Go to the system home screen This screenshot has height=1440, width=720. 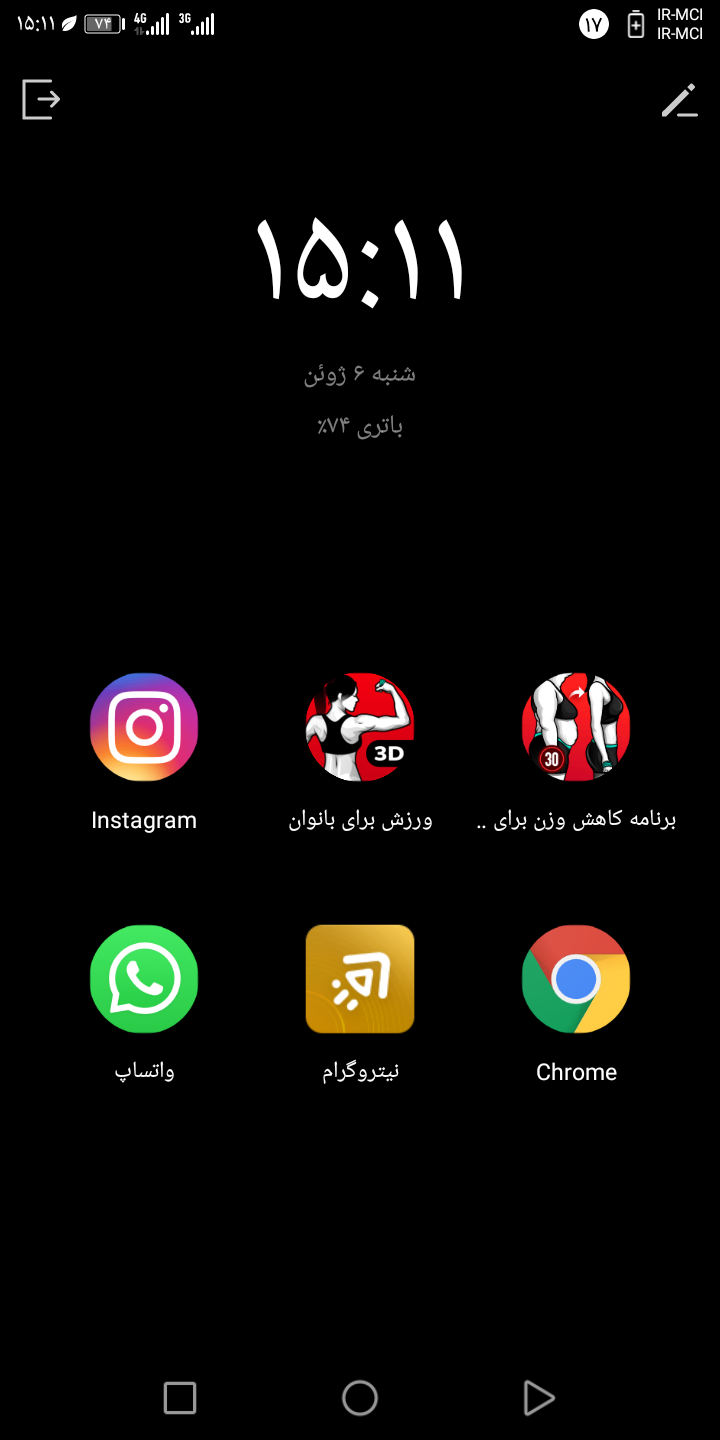coord(360,1398)
